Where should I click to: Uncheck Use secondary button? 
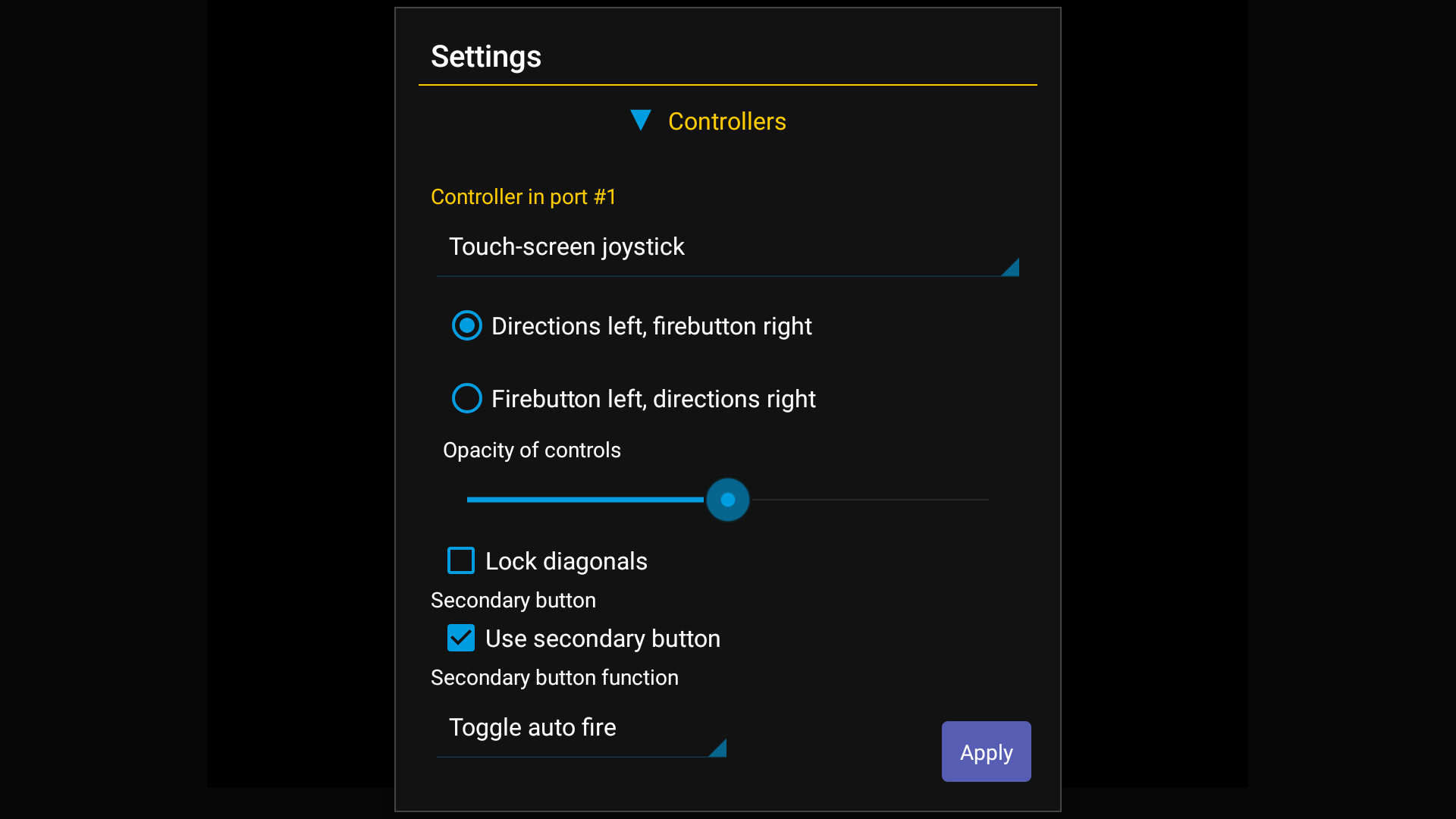(x=461, y=639)
